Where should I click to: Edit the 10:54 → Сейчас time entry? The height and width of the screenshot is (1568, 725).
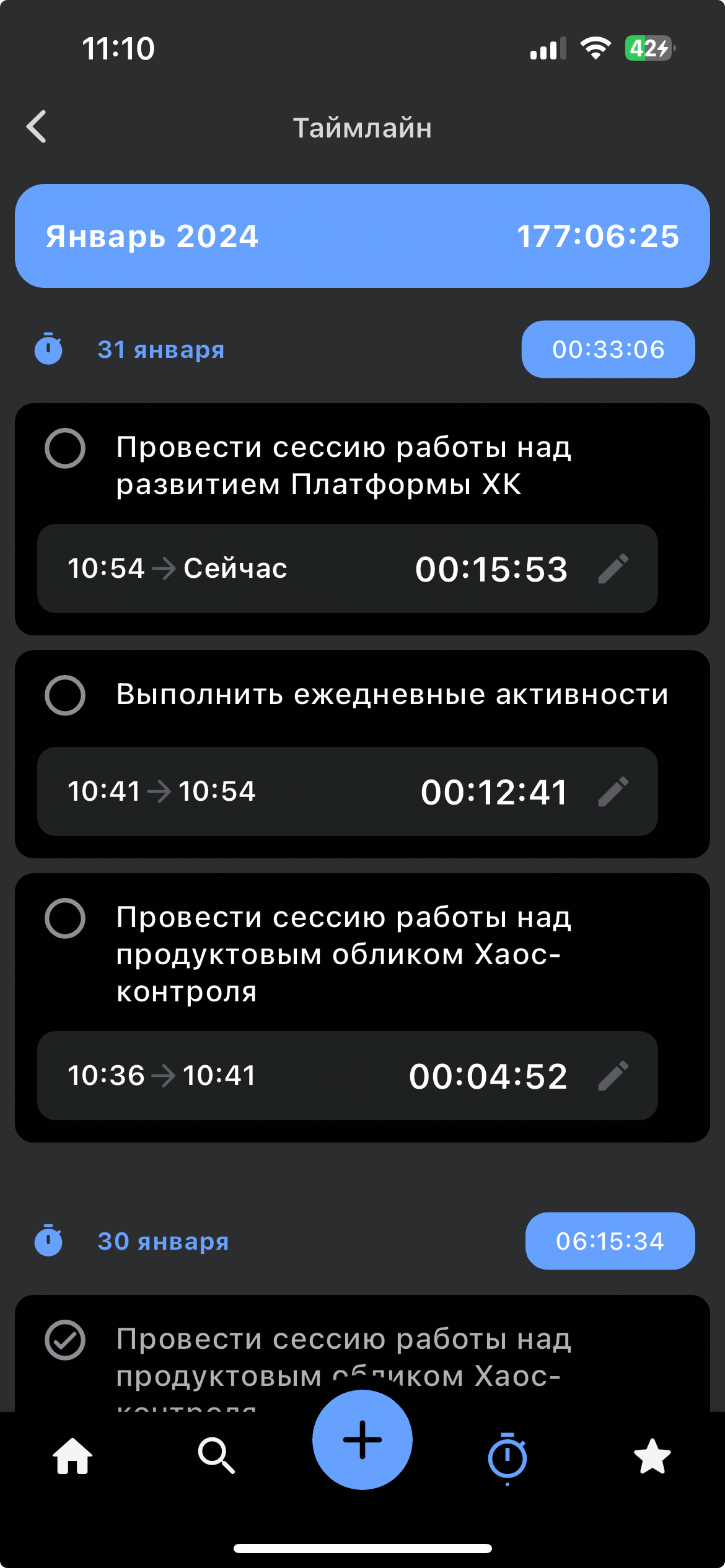[x=613, y=568]
